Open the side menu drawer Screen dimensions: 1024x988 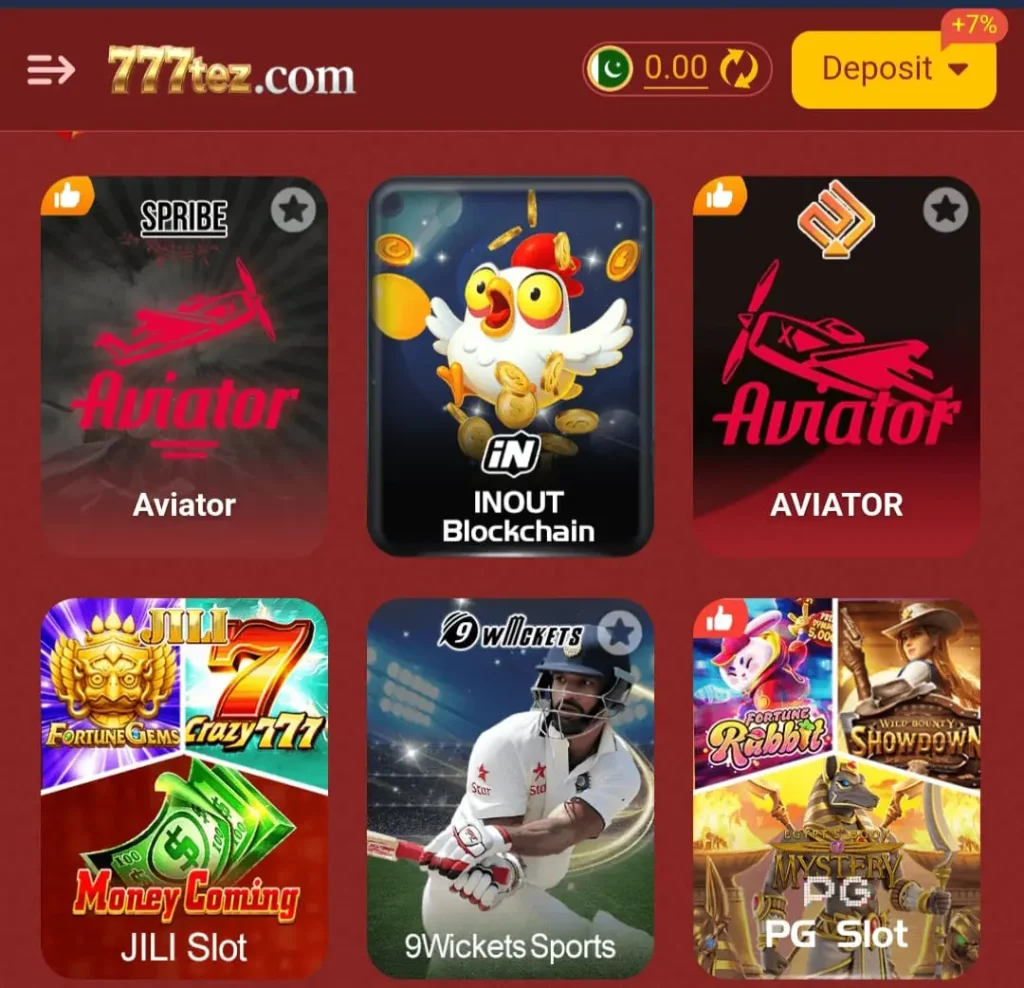click(51, 70)
